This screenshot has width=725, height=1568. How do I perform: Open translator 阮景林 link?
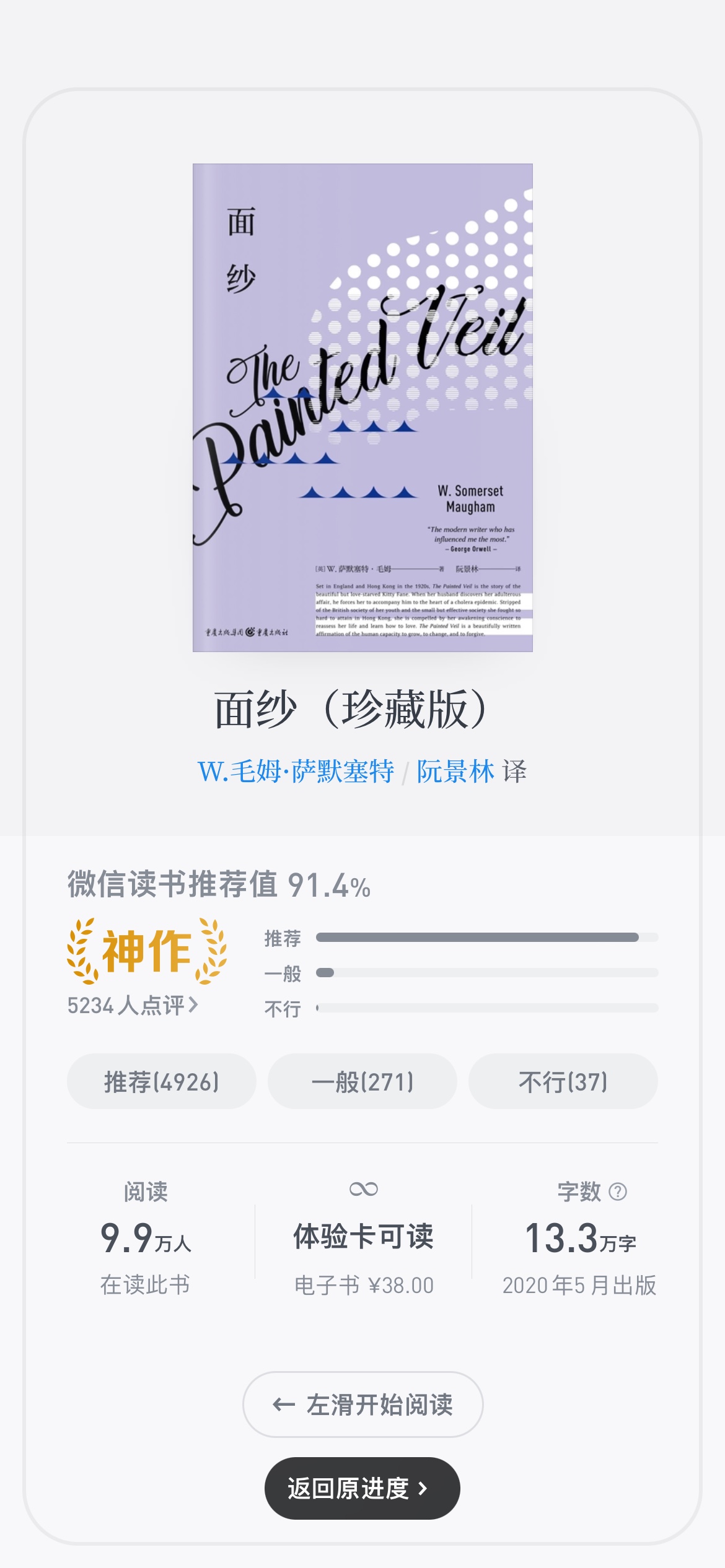(455, 772)
